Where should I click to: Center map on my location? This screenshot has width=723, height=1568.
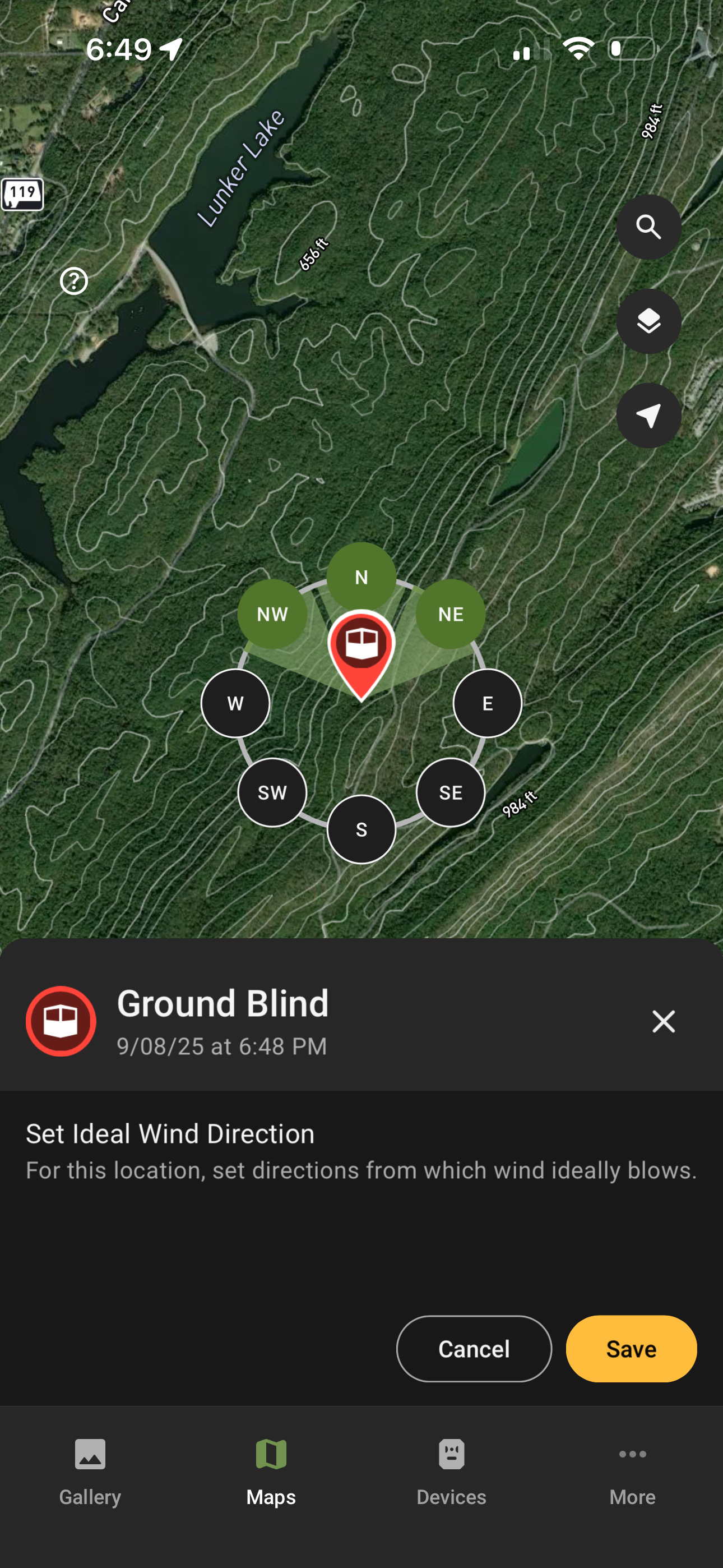648,416
